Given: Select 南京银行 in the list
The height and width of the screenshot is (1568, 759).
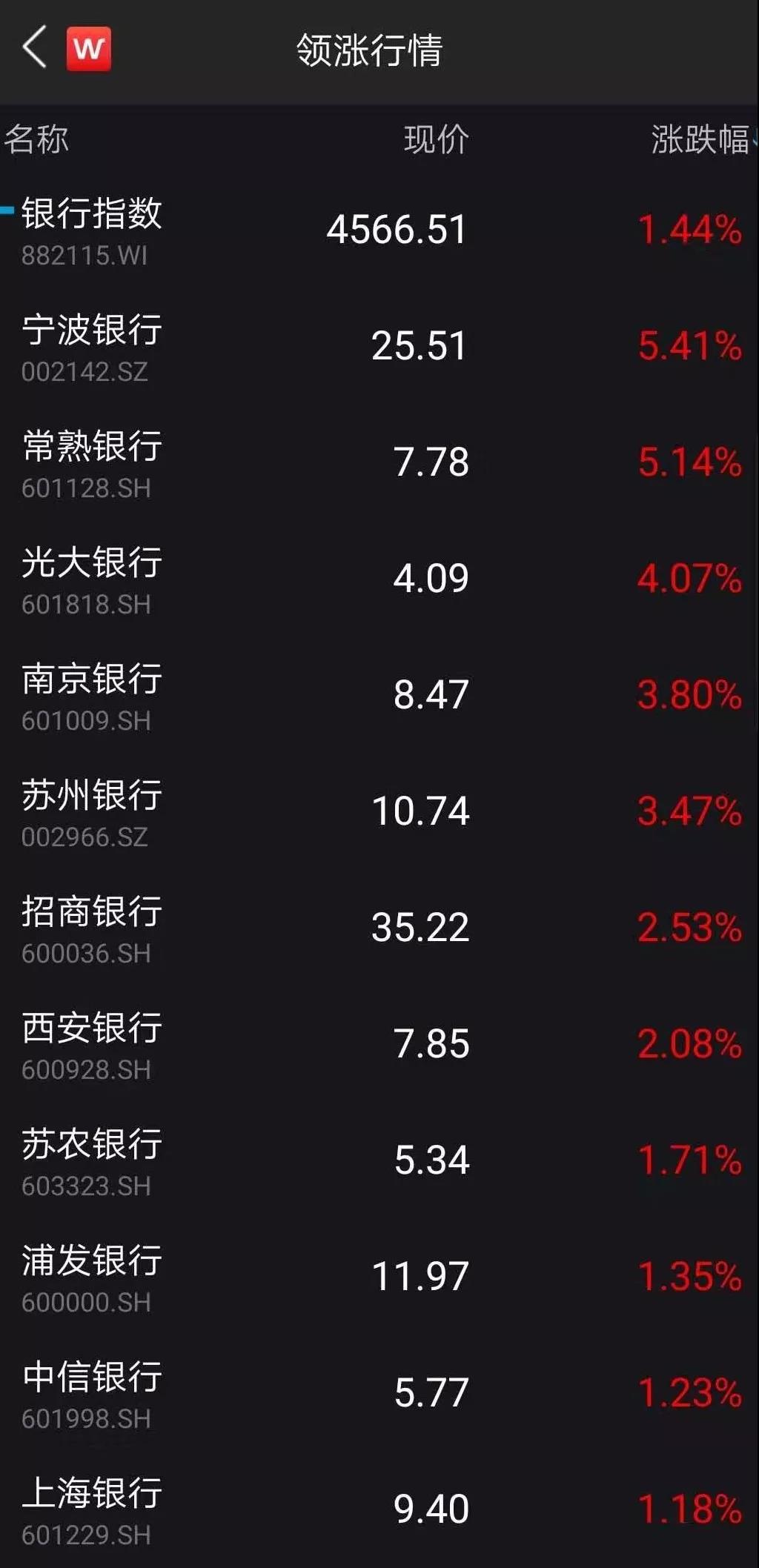Looking at the screenshot, I should pos(379,696).
